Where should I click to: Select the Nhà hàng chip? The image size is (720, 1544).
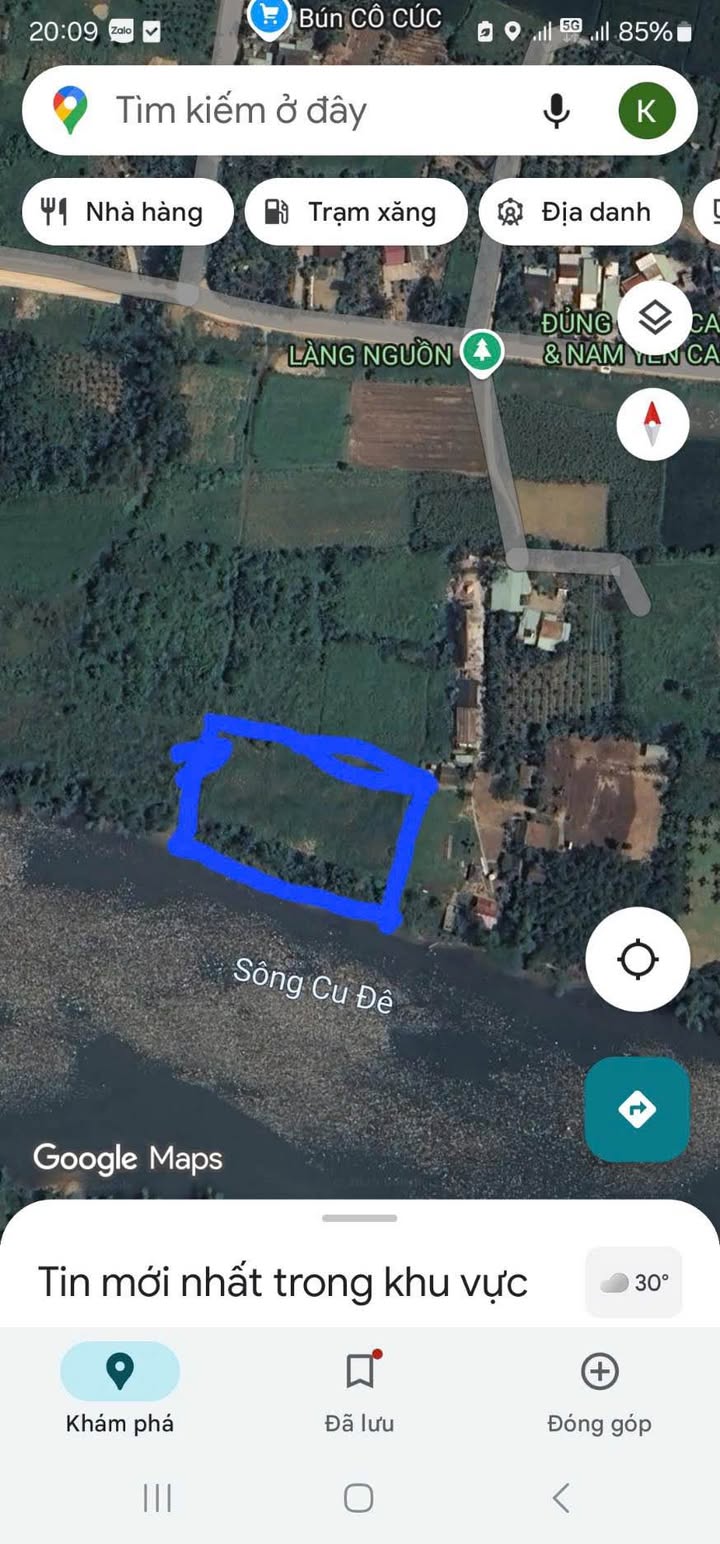click(127, 212)
